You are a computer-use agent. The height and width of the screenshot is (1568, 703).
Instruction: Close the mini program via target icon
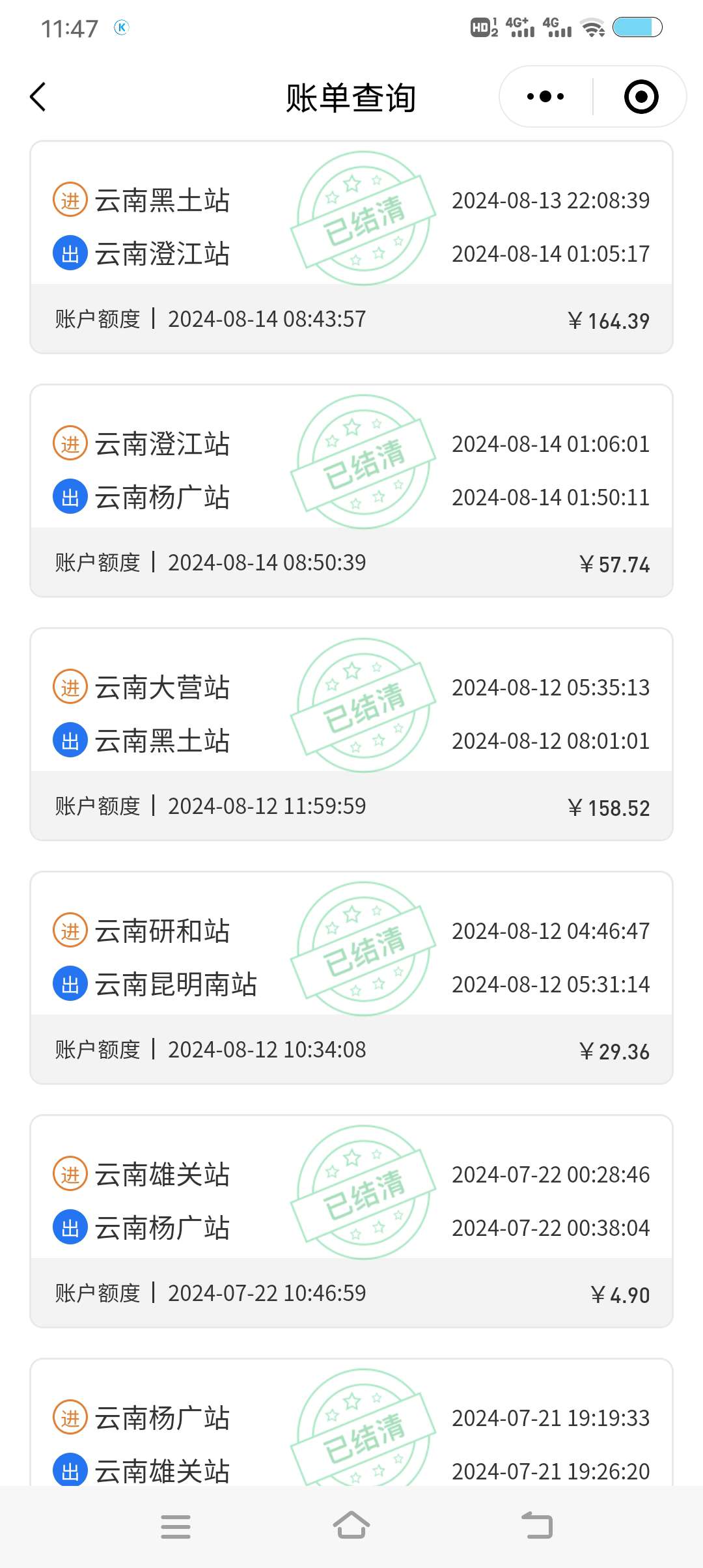[641, 97]
